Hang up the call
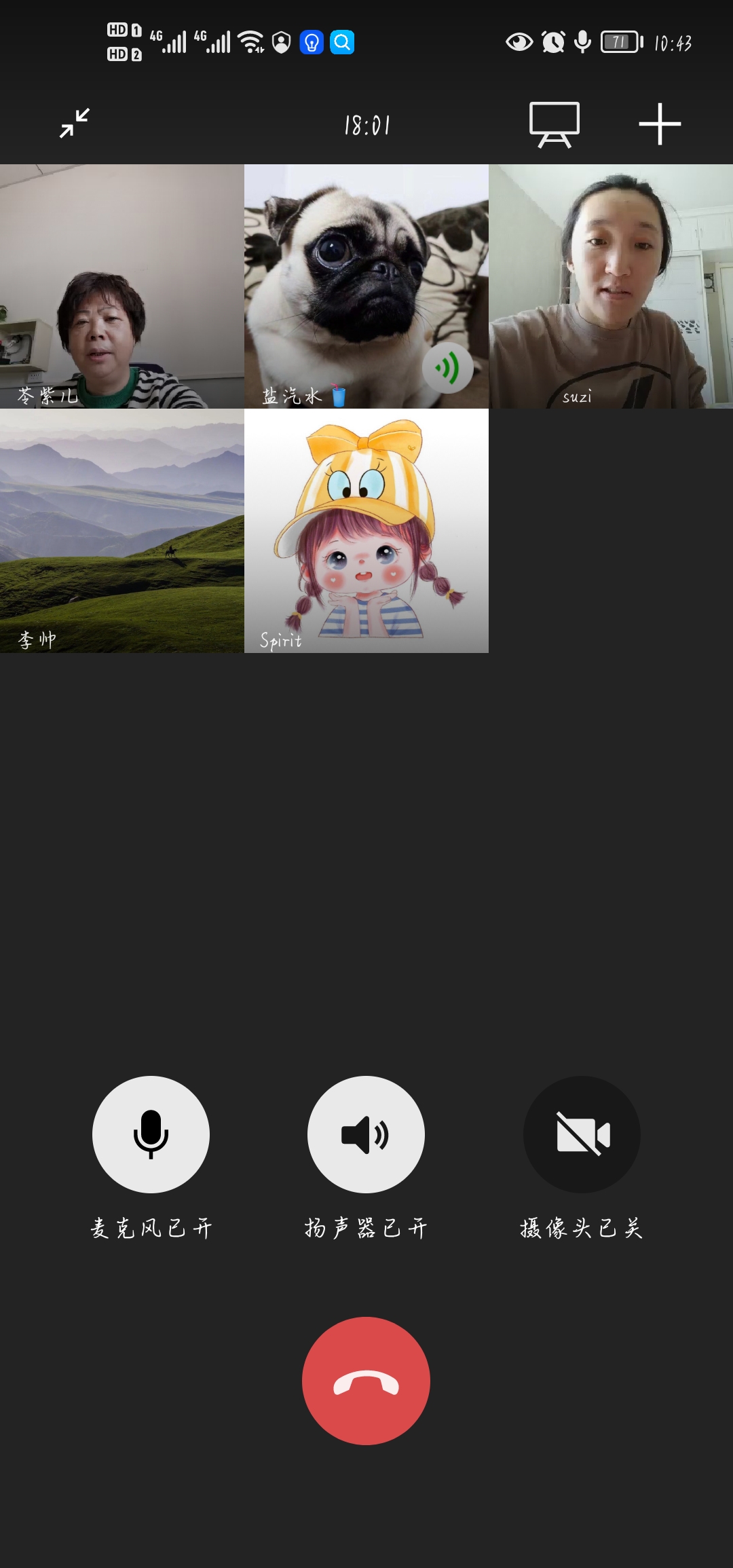The image size is (733, 1568). click(x=366, y=1381)
